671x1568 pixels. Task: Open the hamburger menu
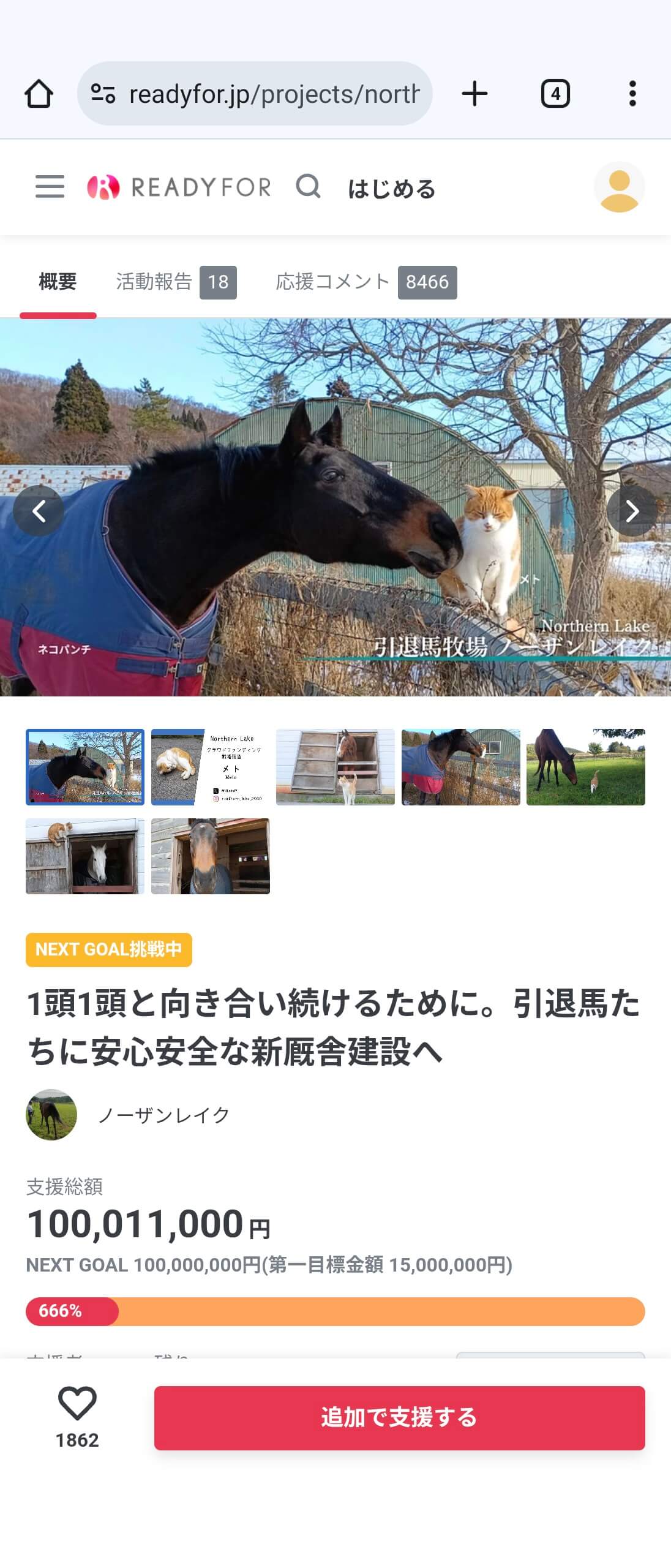[50, 186]
